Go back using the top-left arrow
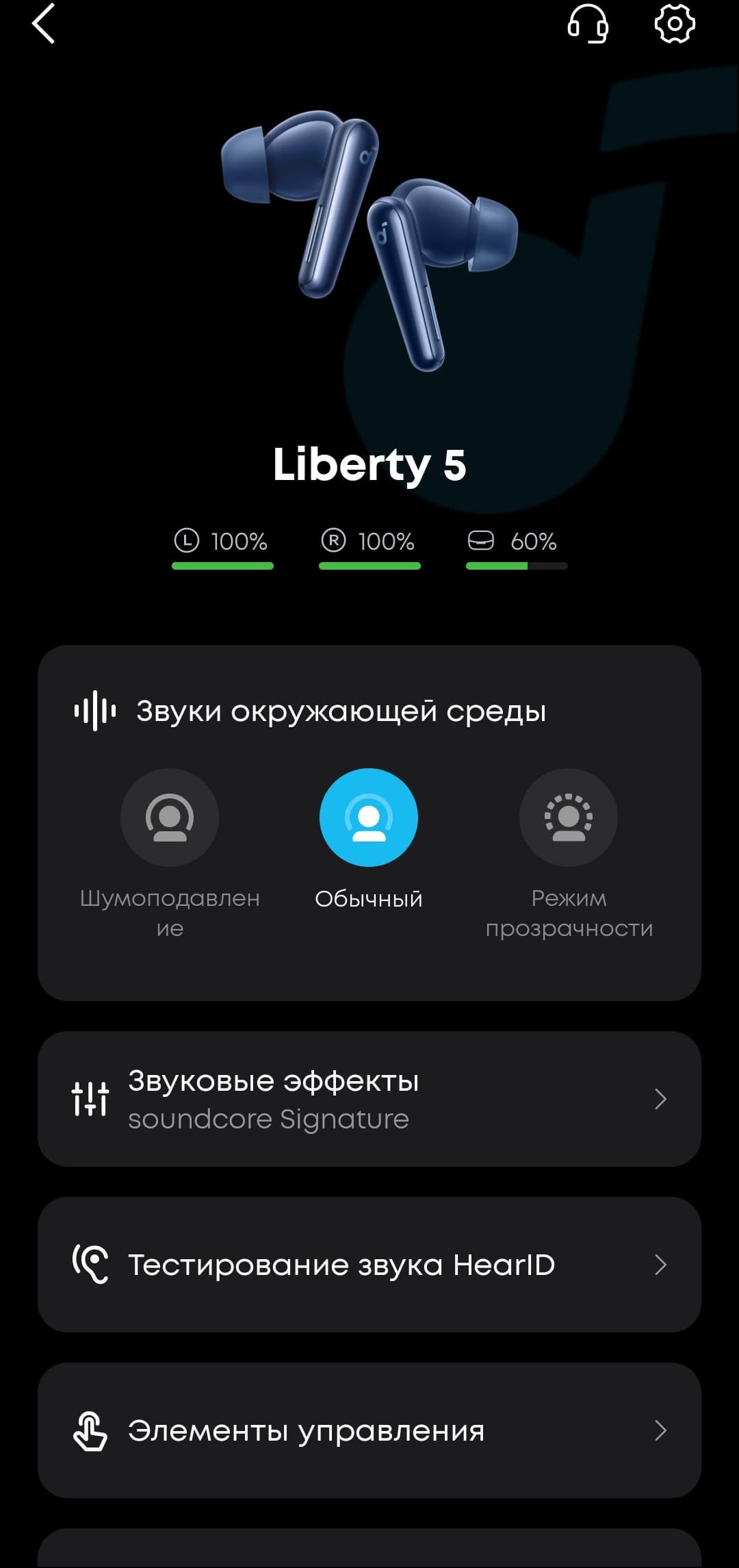739x1568 pixels. (44, 24)
